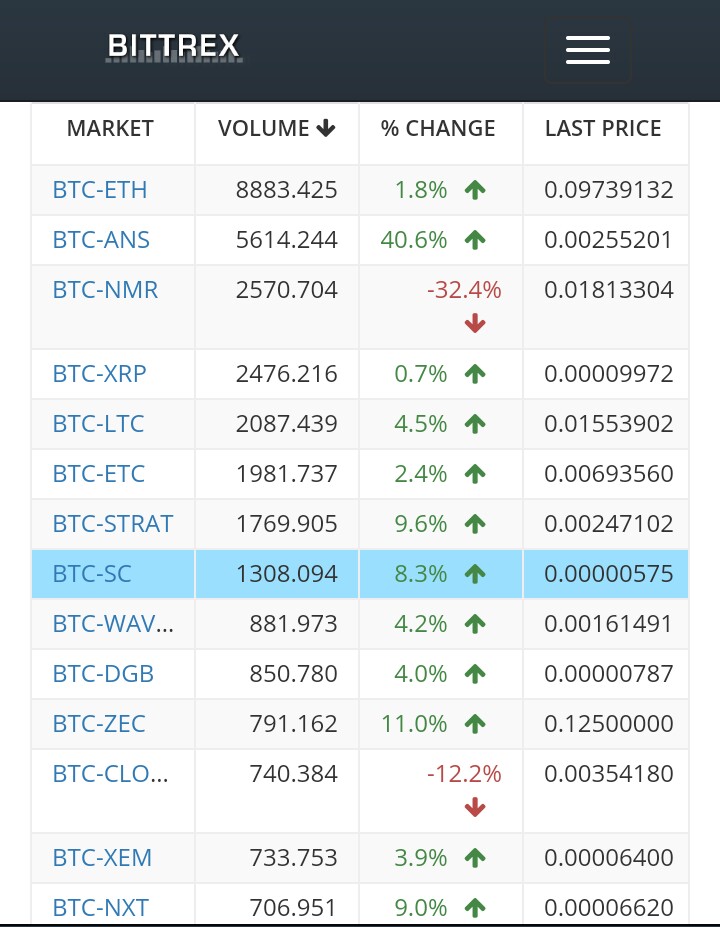Open the BTC-LTC market

[x=98, y=424]
